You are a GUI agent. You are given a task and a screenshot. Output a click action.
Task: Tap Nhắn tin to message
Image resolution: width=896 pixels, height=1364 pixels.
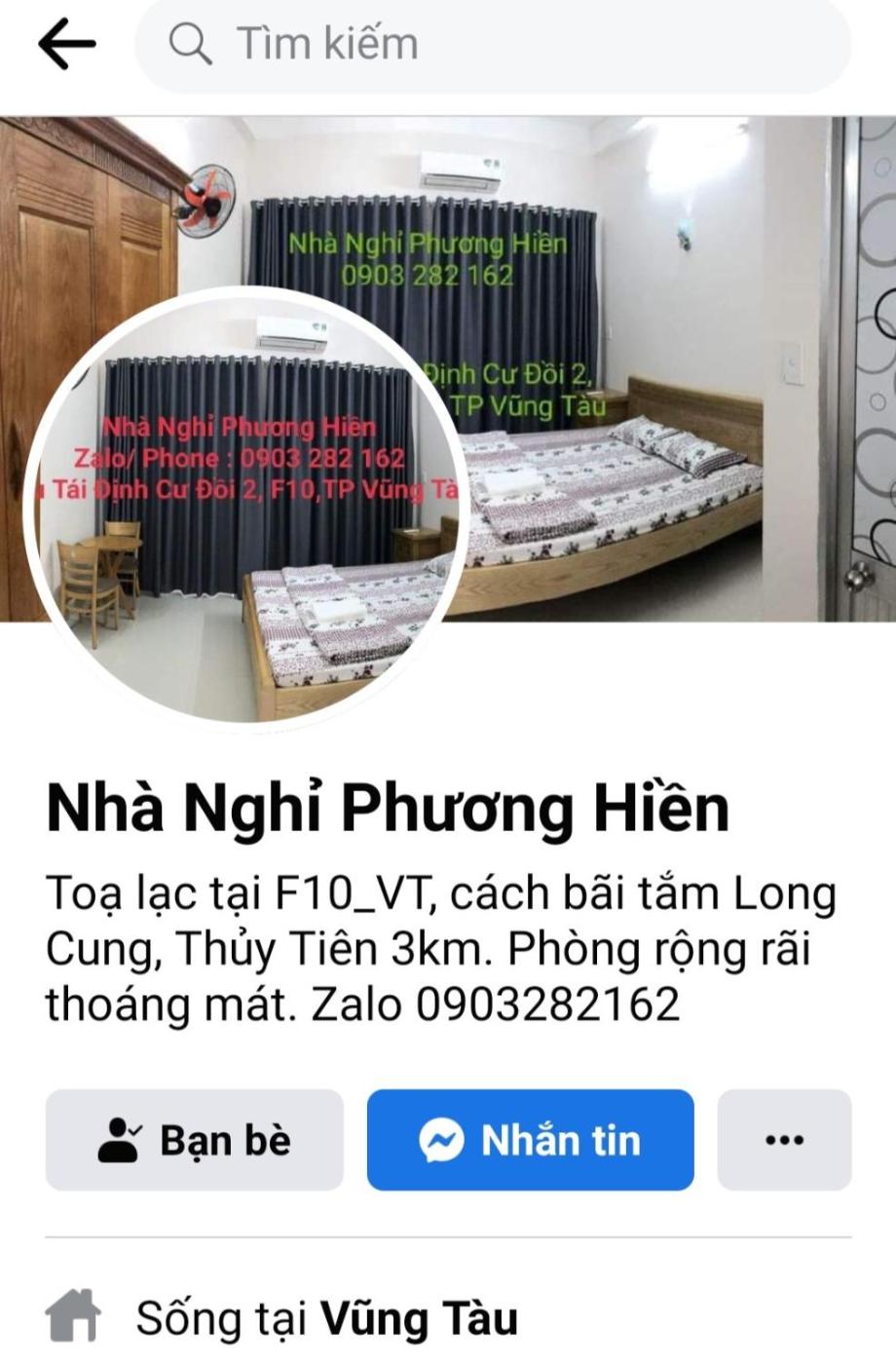pyautogui.click(x=530, y=1140)
